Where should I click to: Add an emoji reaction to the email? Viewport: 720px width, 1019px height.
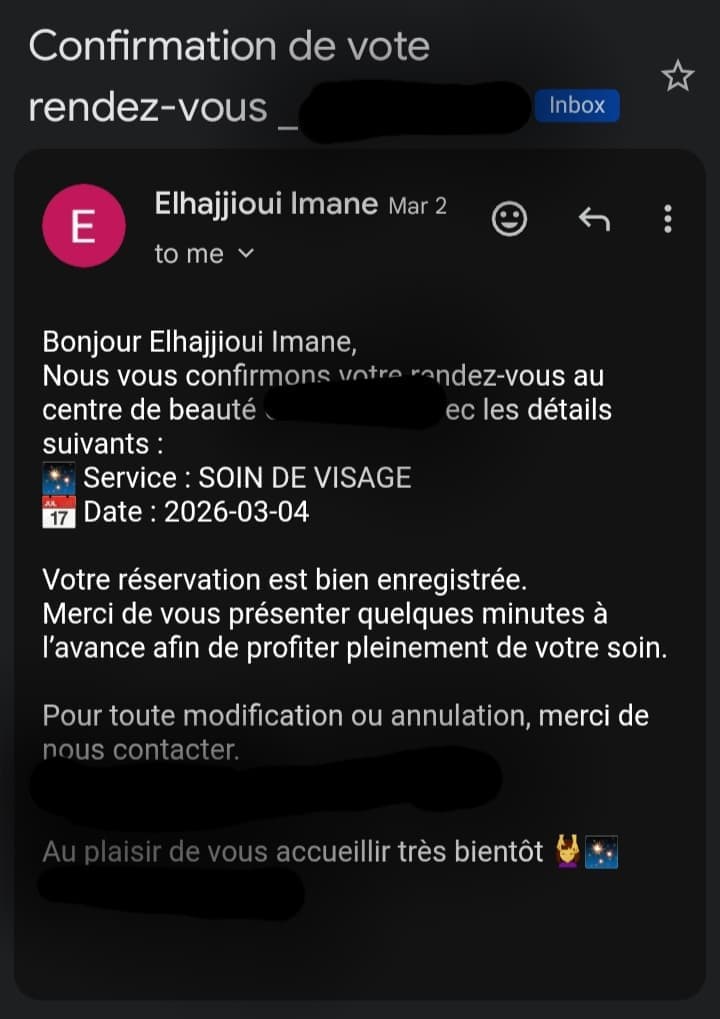tap(510, 219)
